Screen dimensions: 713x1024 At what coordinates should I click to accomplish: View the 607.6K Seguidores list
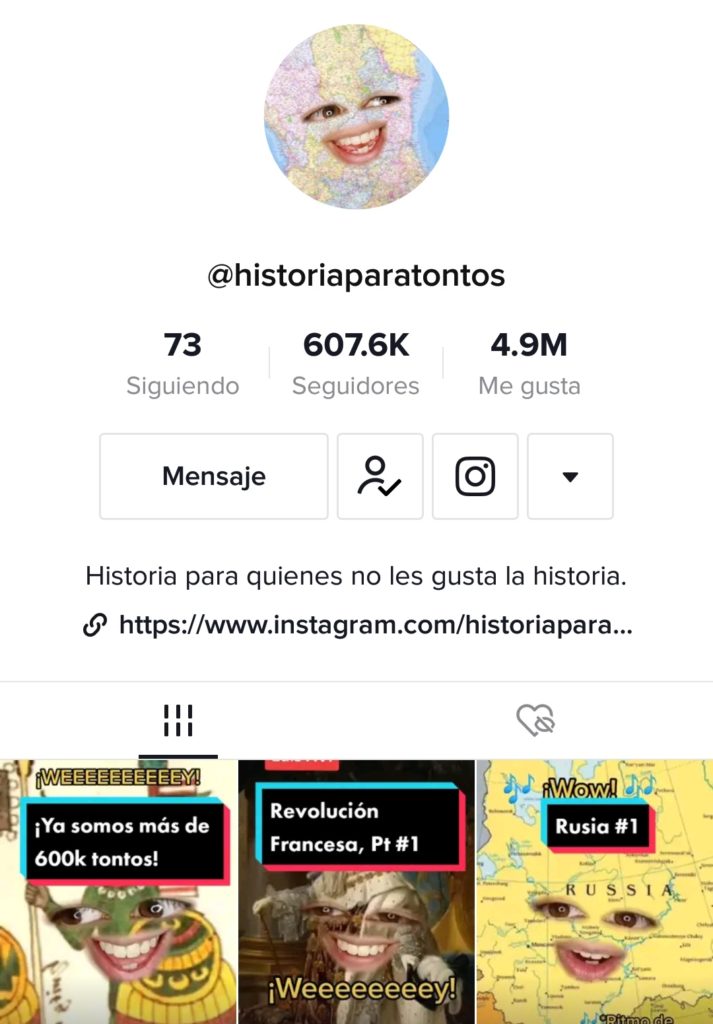356,364
